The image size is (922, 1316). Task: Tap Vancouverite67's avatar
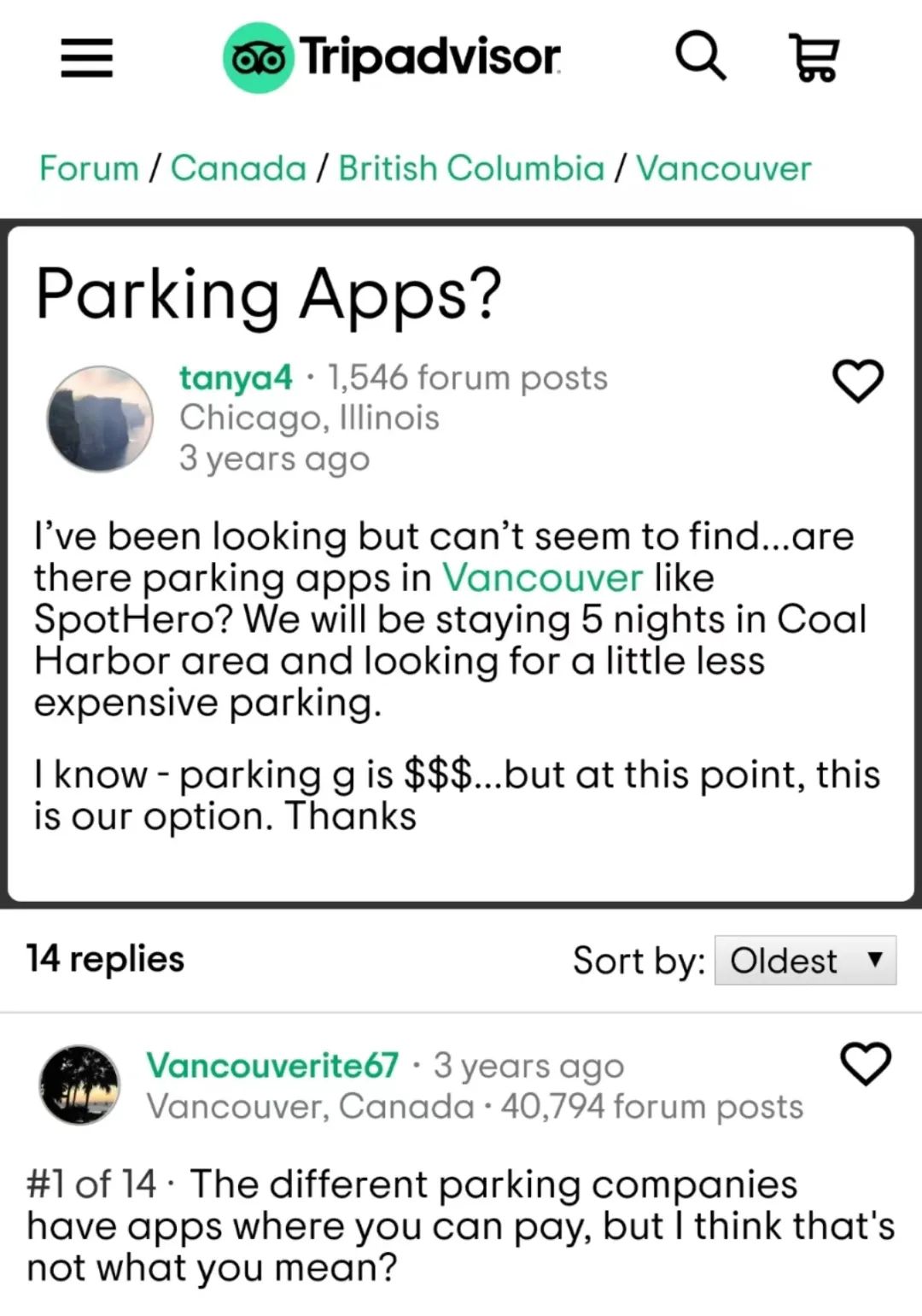coord(80,1085)
